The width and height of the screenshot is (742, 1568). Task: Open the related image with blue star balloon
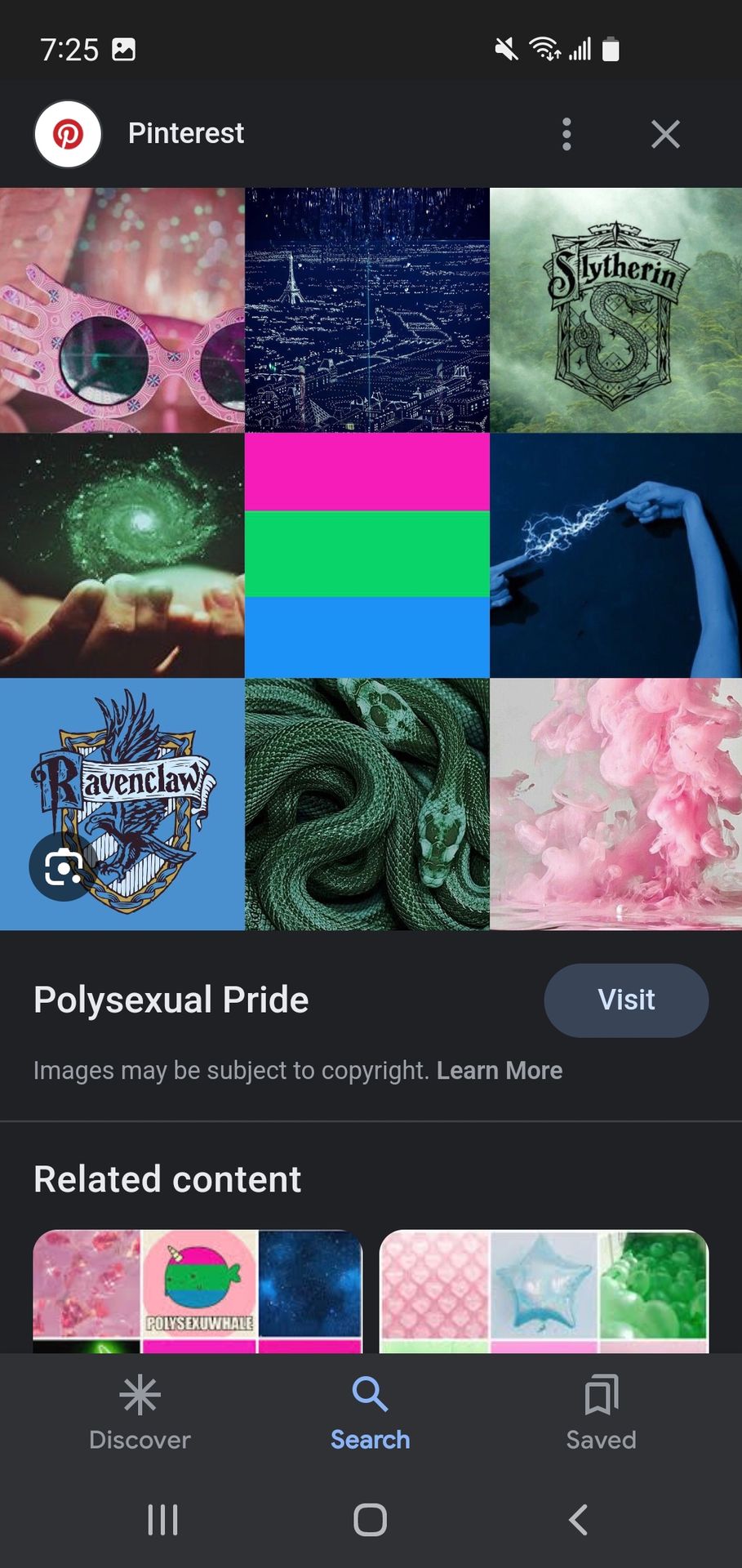coord(544,1290)
